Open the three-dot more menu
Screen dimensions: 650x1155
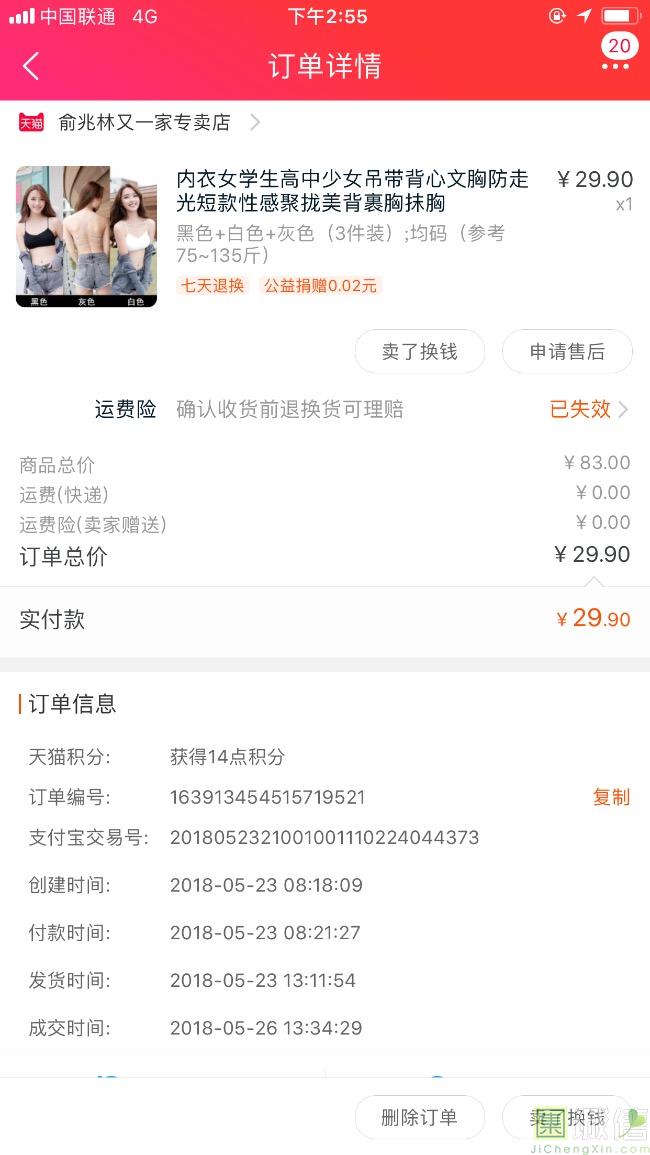point(615,66)
